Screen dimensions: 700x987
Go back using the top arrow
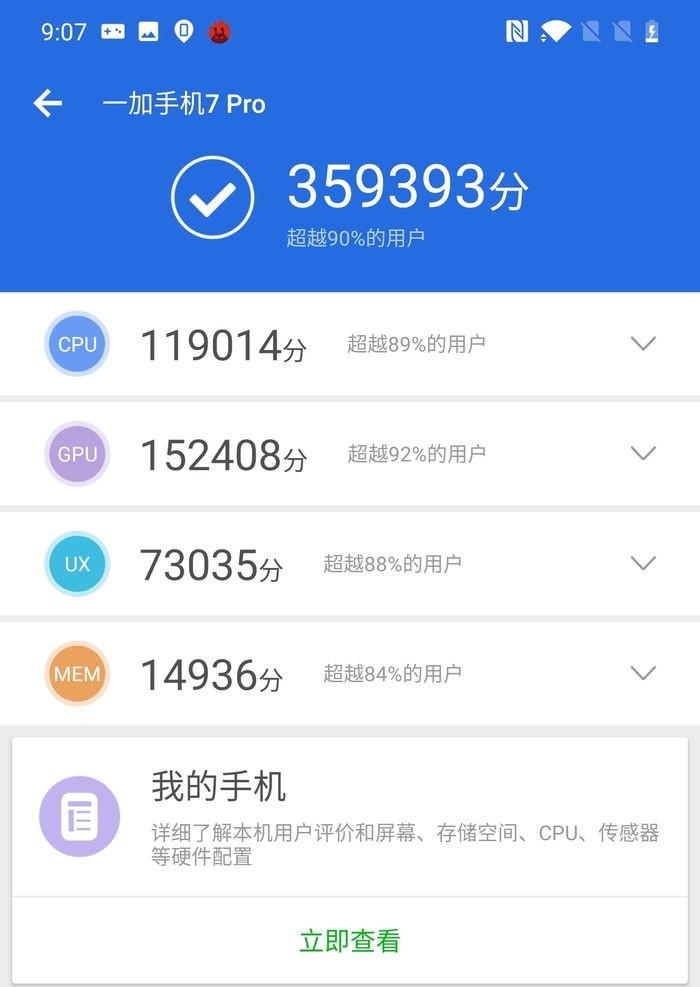[48, 103]
